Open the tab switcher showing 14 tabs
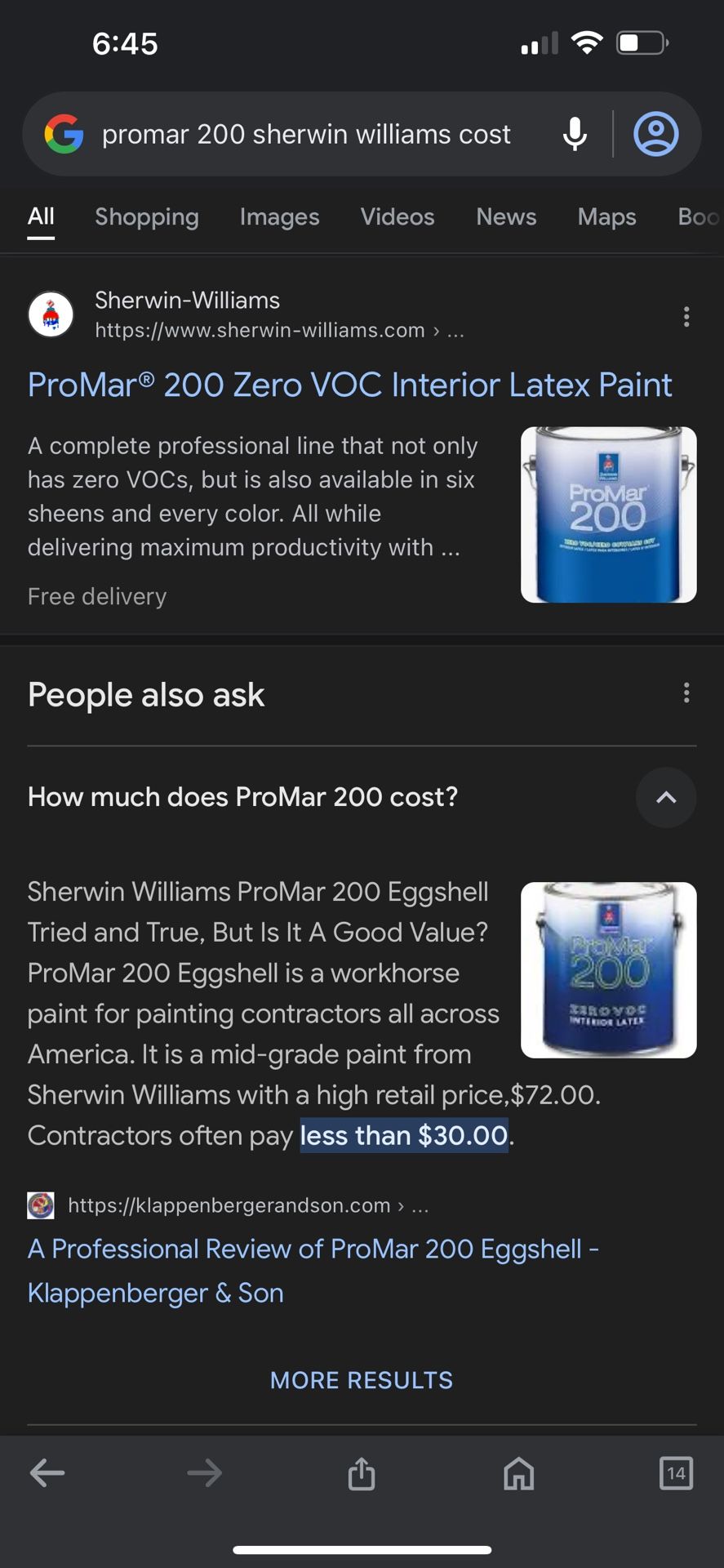Image resolution: width=724 pixels, height=1568 pixels. [676, 1473]
